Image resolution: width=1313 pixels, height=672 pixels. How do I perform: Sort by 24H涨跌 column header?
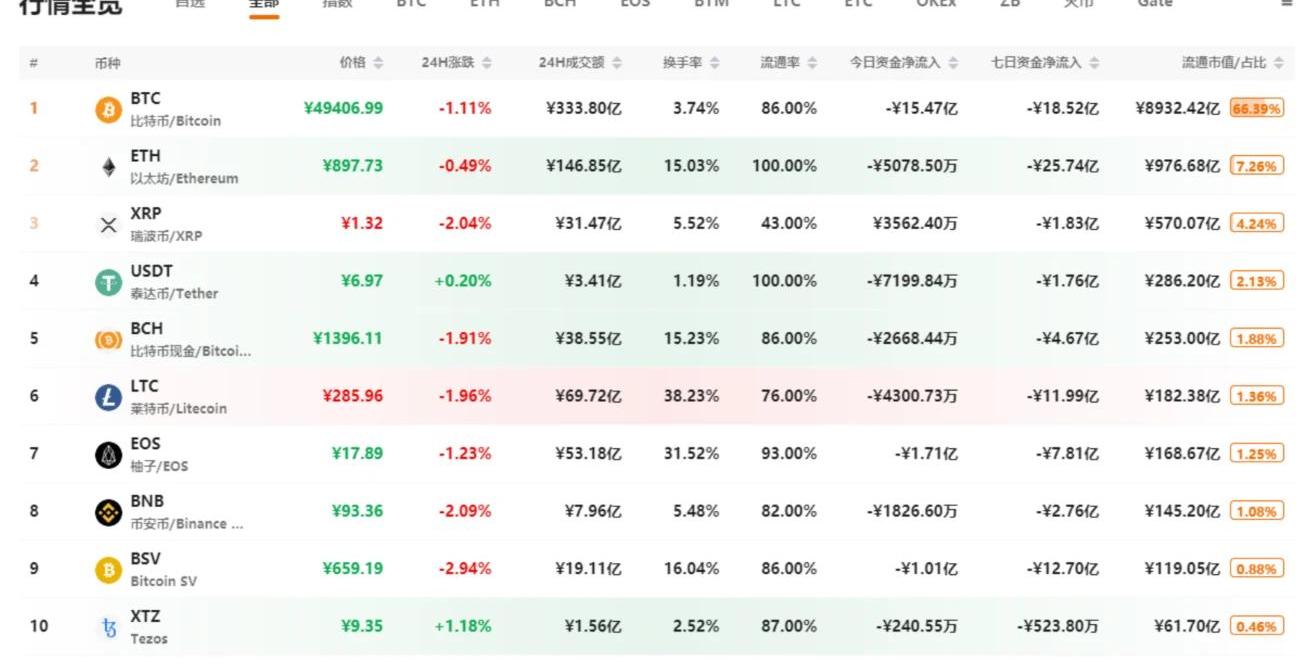456,63
